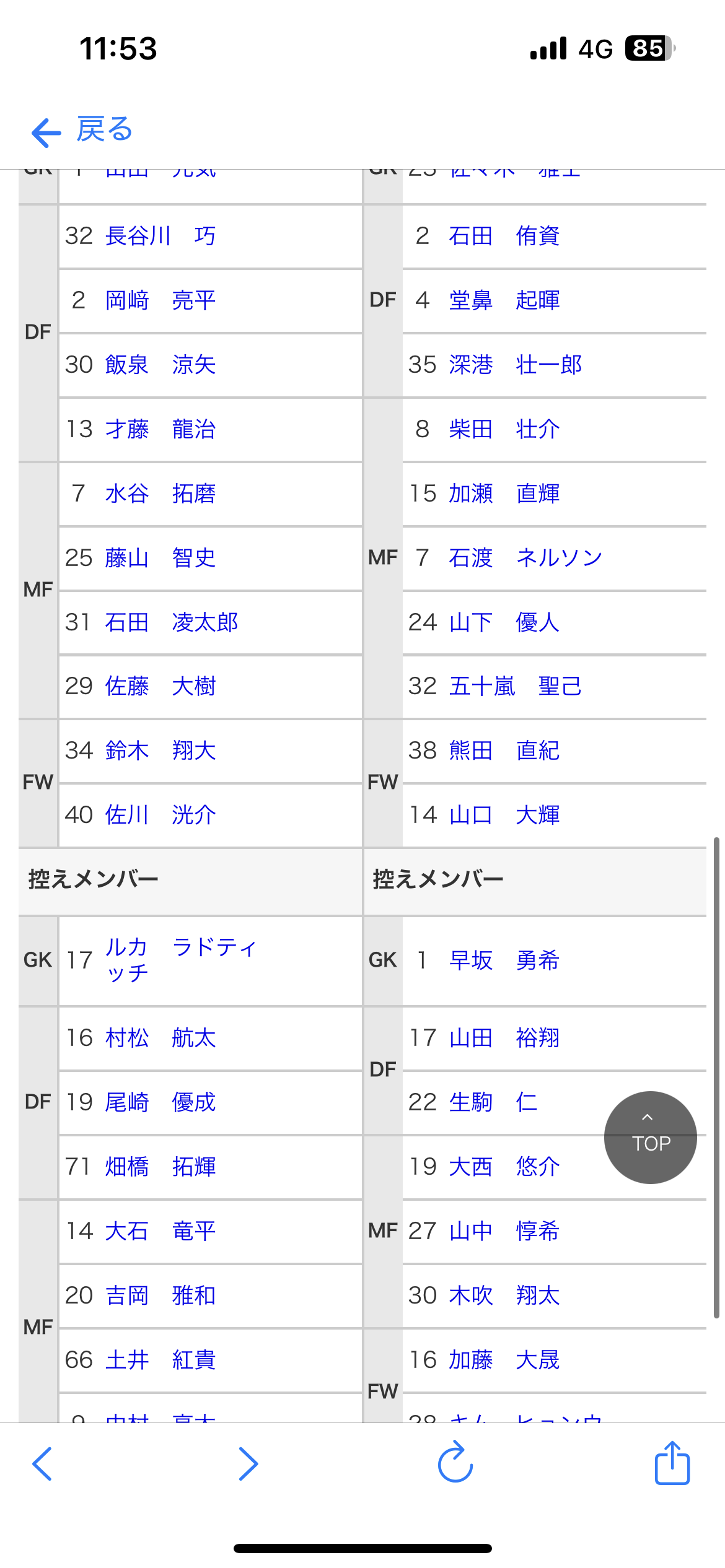Tap the browser back arrow
This screenshot has height=1568, width=725.
click(42, 1464)
